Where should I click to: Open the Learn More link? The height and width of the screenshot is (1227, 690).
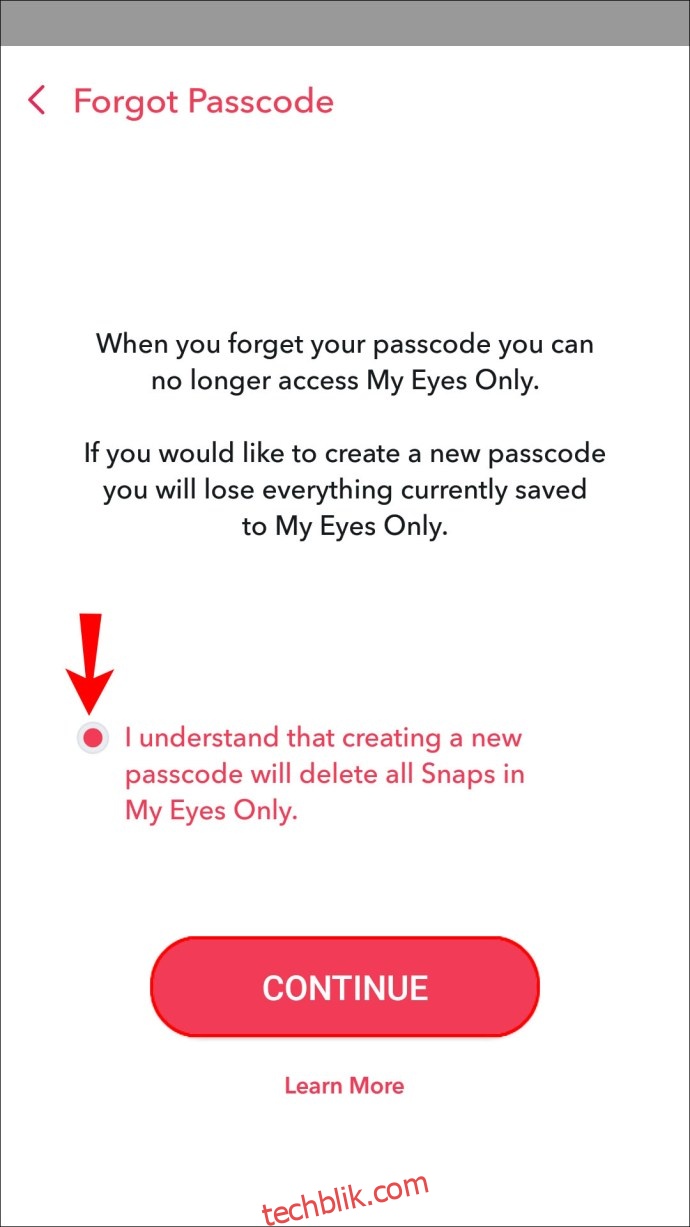(344, 1085)
